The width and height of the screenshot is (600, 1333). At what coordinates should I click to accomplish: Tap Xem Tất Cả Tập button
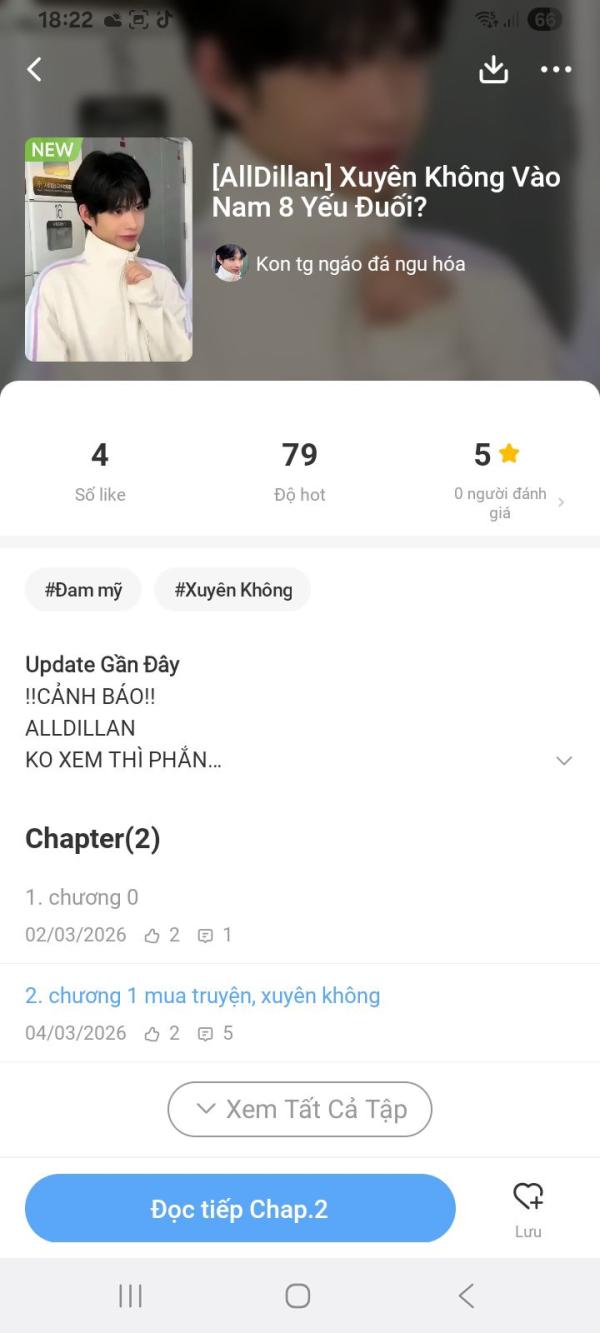(300, 1109)
